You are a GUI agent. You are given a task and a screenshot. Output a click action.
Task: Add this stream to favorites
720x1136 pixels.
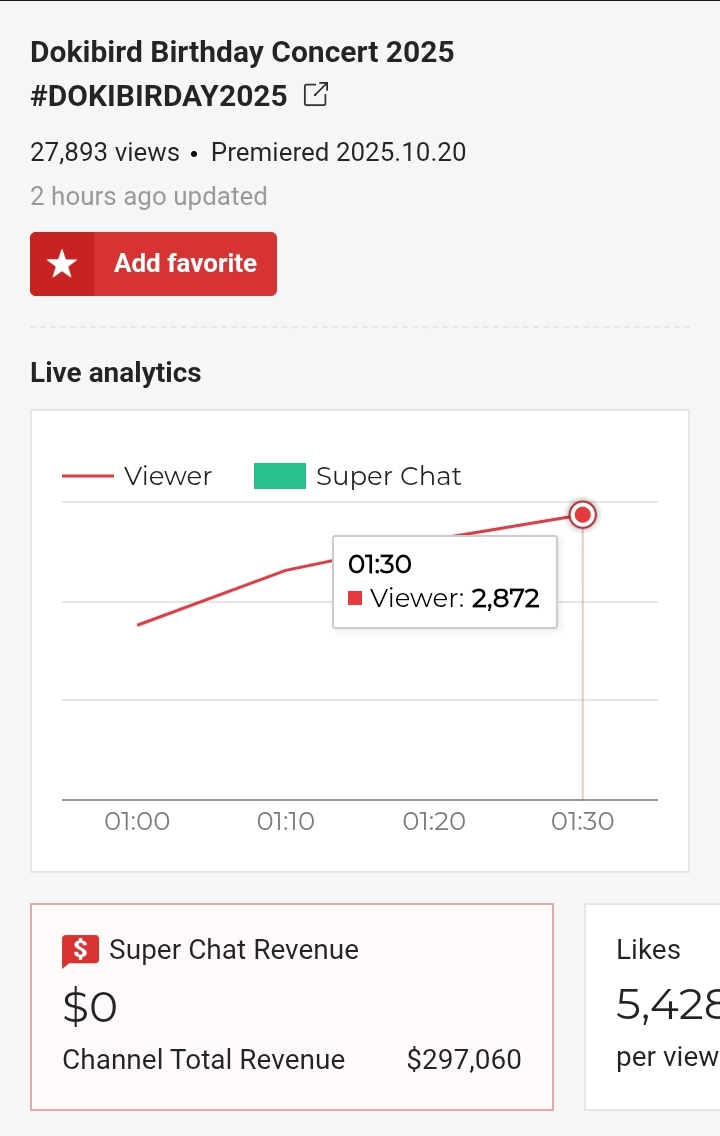[154, 264]
